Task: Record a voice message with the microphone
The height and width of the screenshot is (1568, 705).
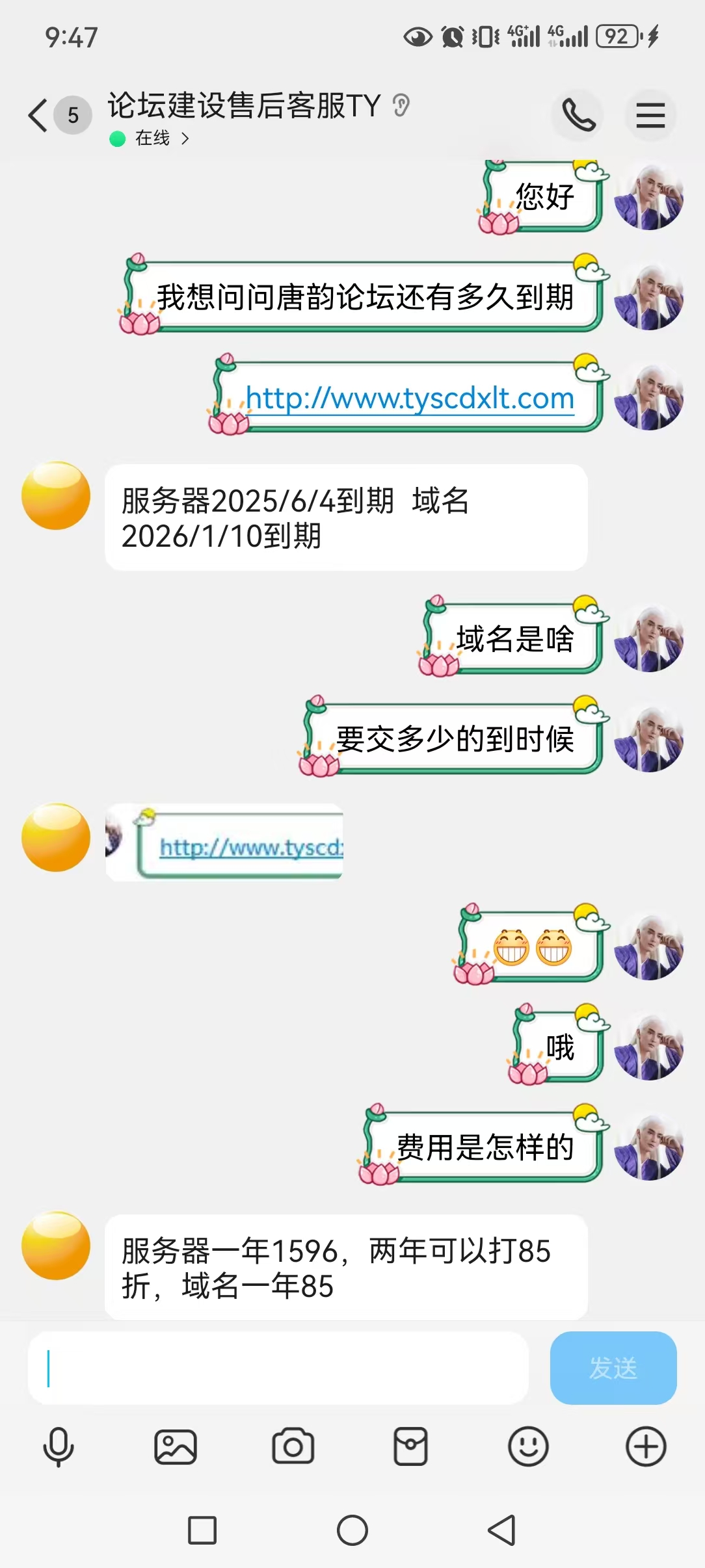Action: coord(59,1447)
